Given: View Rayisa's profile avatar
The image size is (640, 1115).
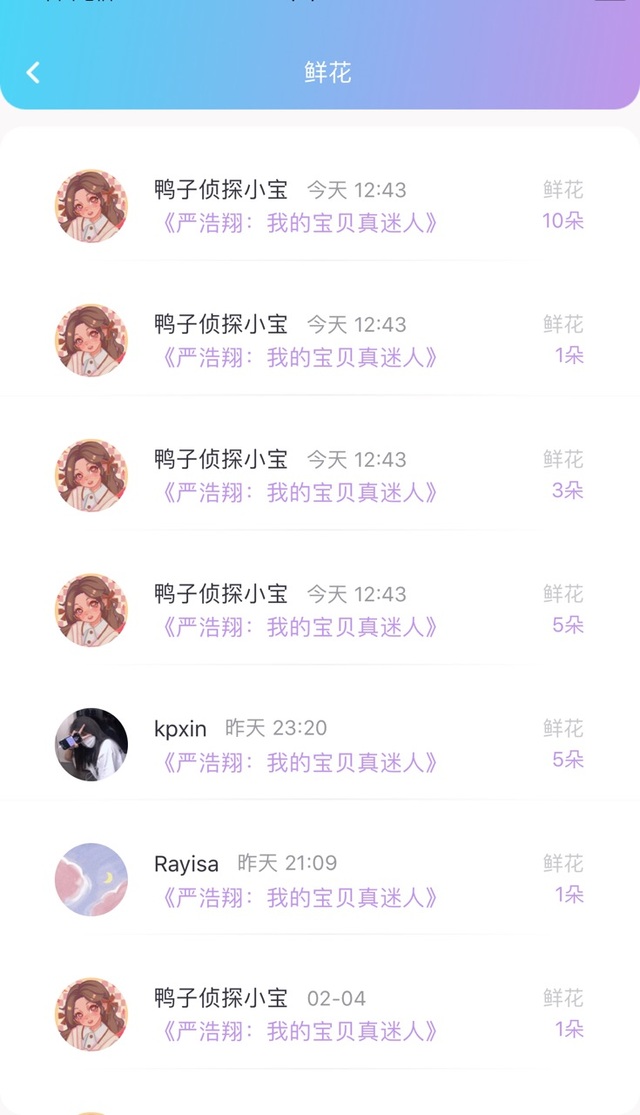Looking at the screenshot, I should [91, 880].
